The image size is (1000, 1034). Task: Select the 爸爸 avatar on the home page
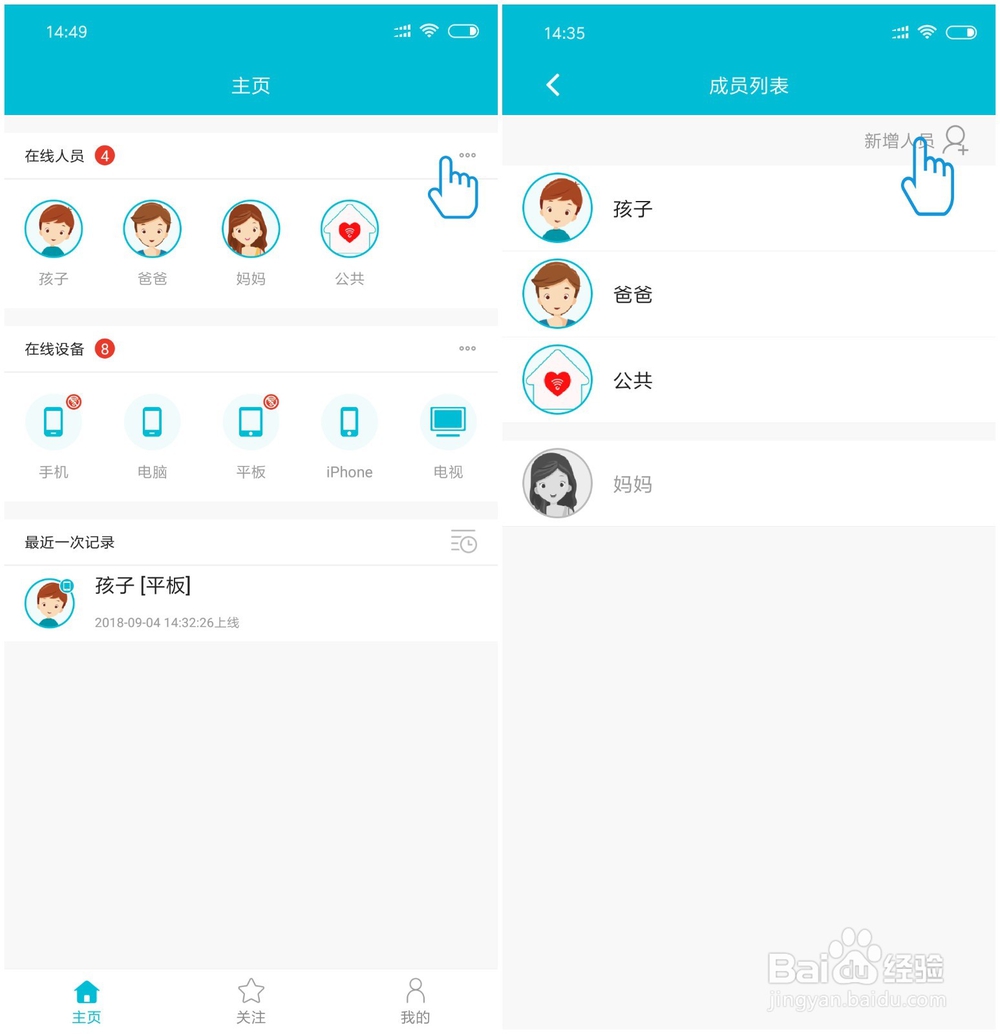(x=152, y=228)
